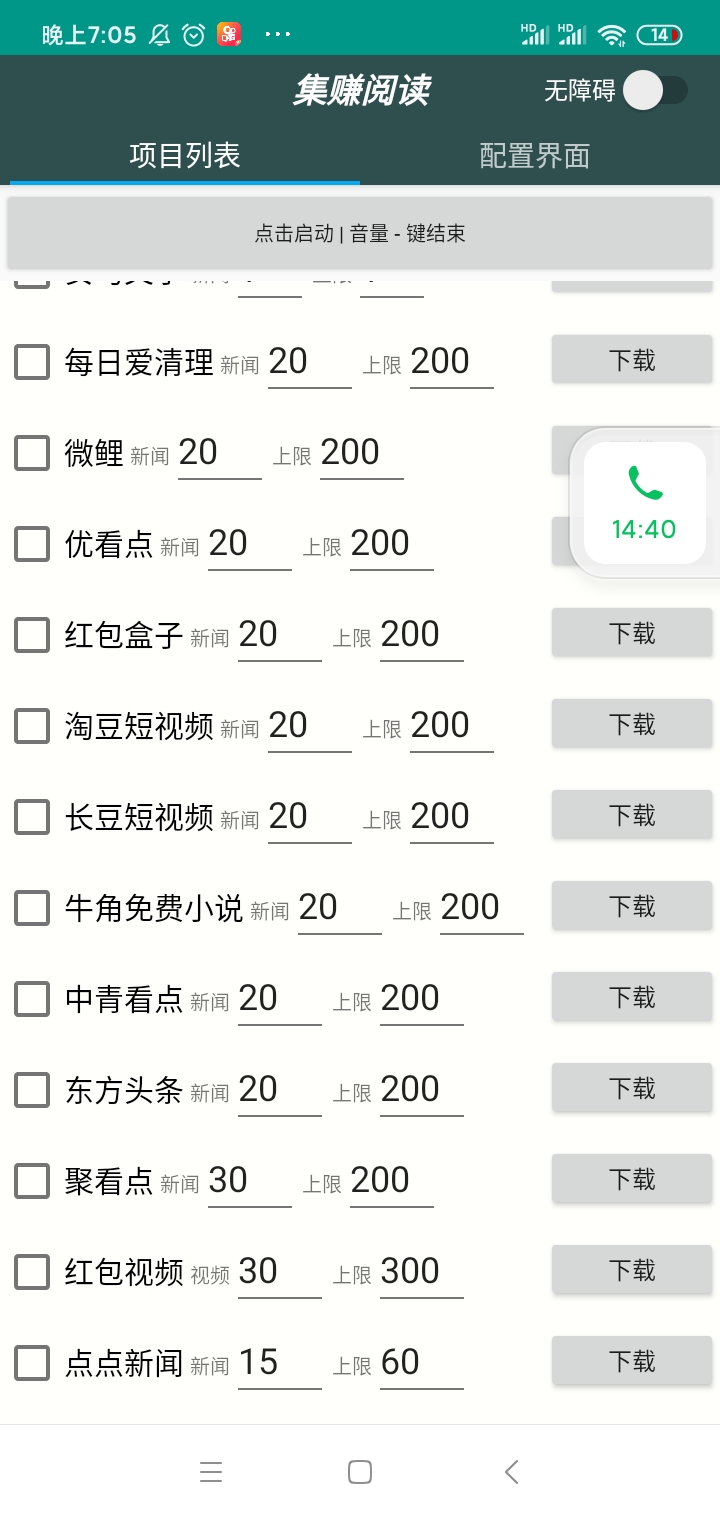Edit the 上限 limit field of 红包盒子
Viewport: 720px width, 1520px height.
(x=420, y=634)
